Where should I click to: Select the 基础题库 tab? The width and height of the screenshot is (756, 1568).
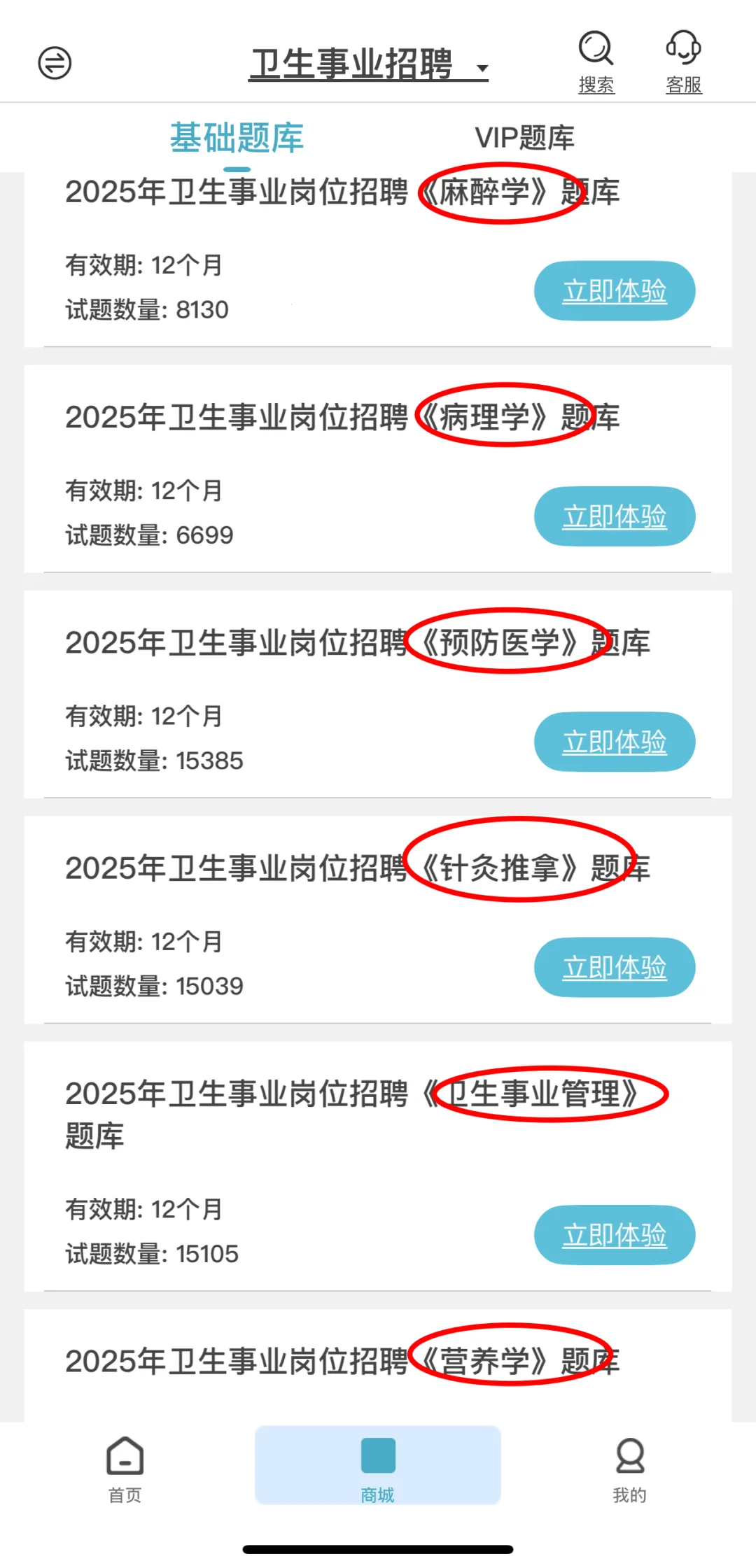tap(237, 138)
